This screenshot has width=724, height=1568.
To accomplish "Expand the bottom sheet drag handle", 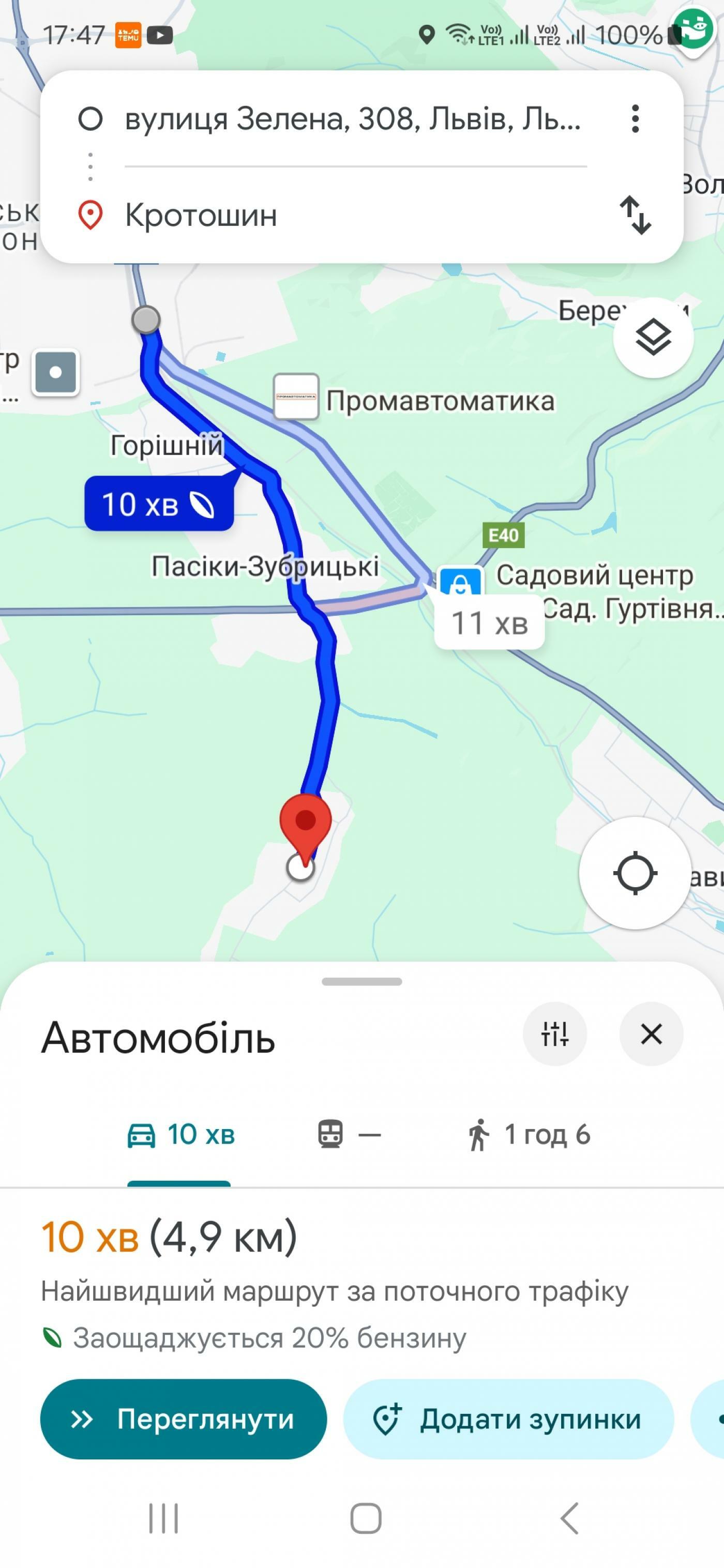I will pos(361,981).
